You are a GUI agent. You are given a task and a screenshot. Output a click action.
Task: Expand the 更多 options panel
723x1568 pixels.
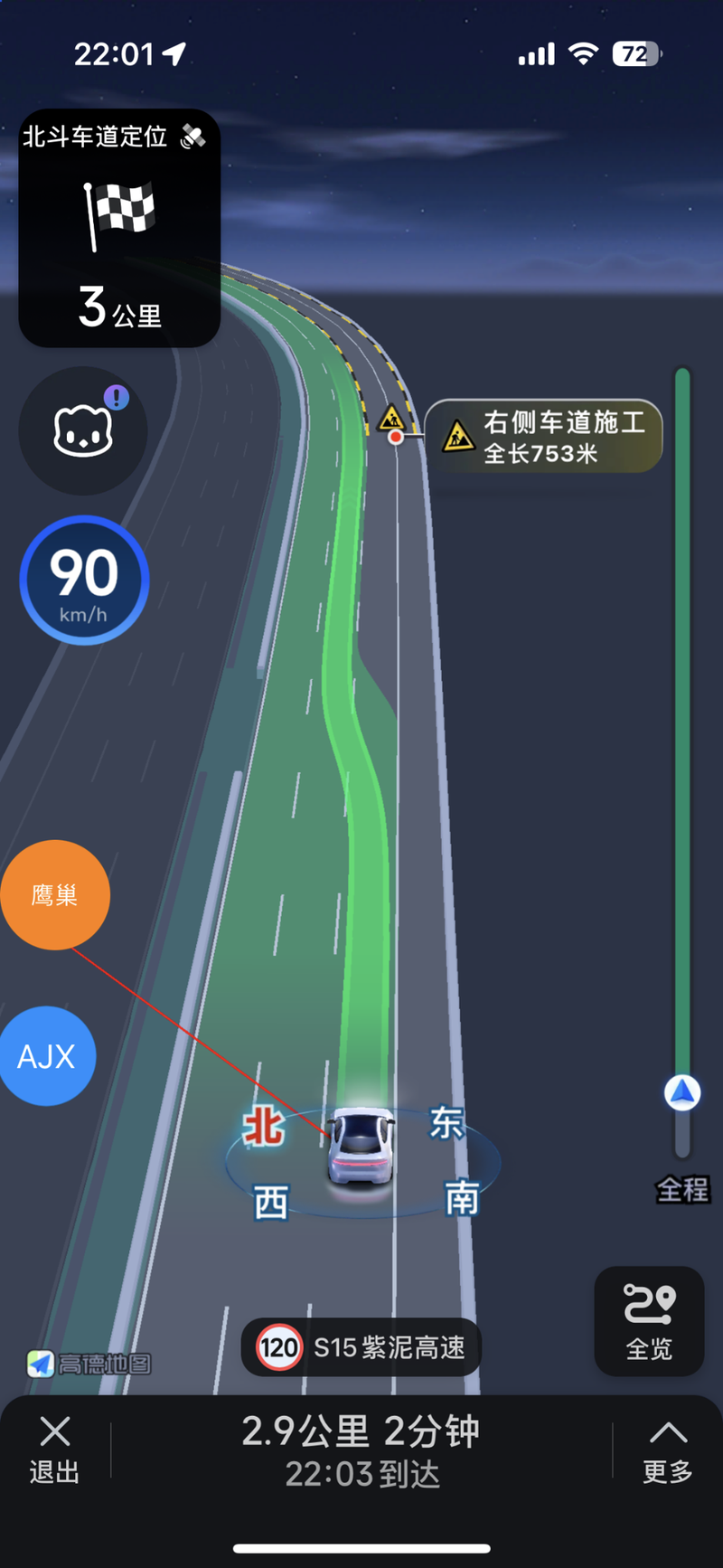point(668,1450)
